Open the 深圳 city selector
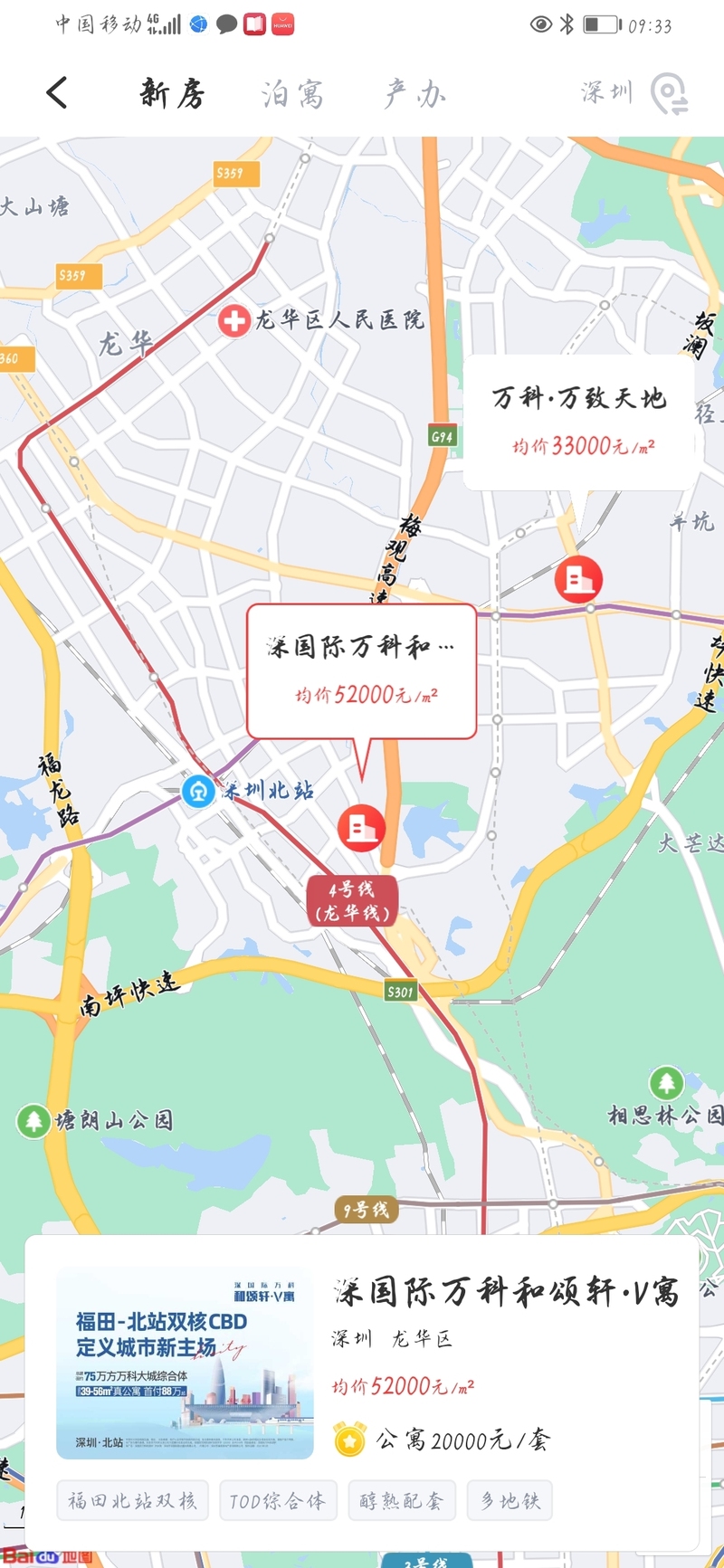Viewport: 724px width, 1568px height. (633, 92)
